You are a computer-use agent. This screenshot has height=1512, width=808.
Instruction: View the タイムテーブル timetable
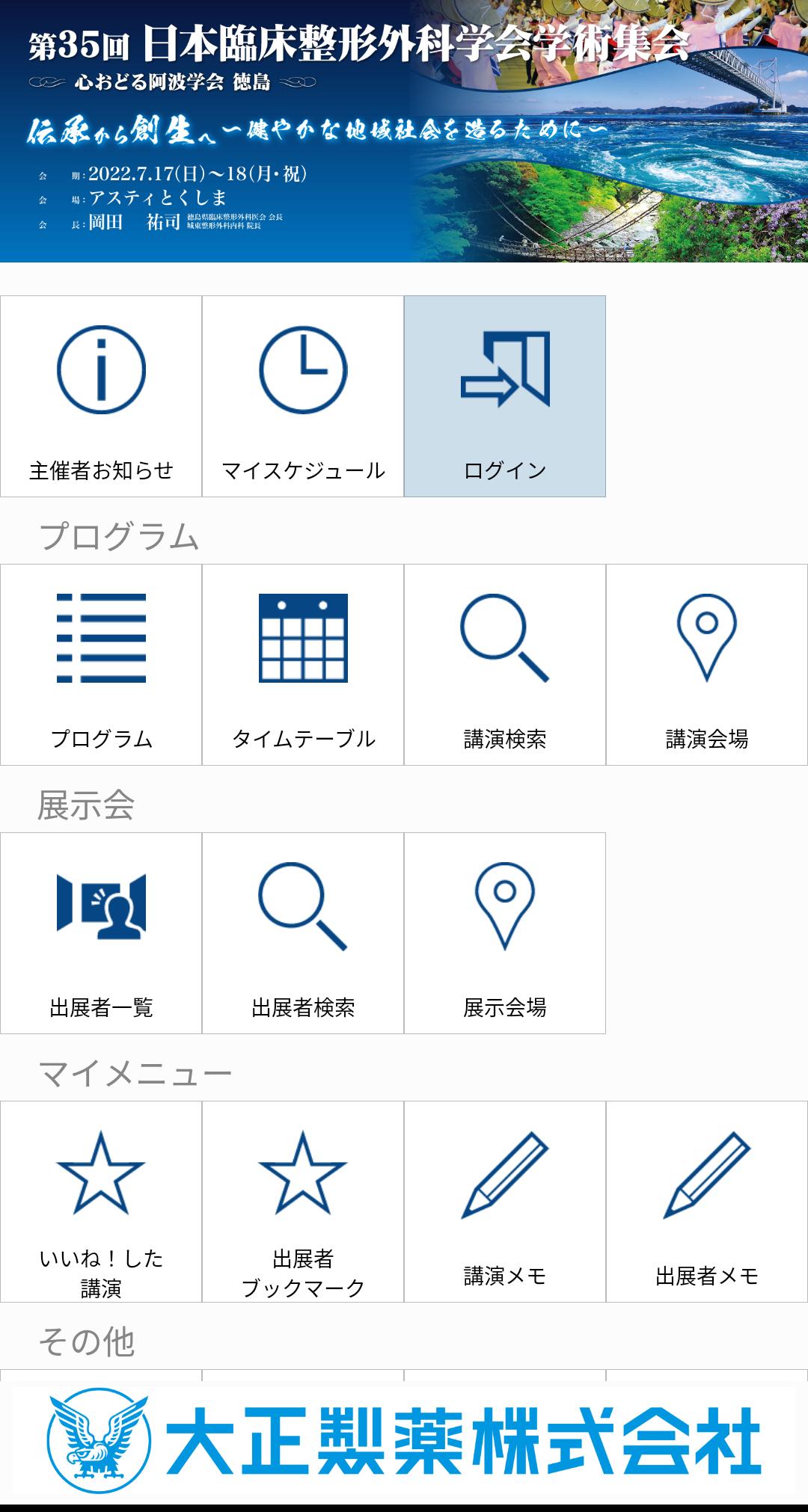pyautogui.click(x=303, y=665)
